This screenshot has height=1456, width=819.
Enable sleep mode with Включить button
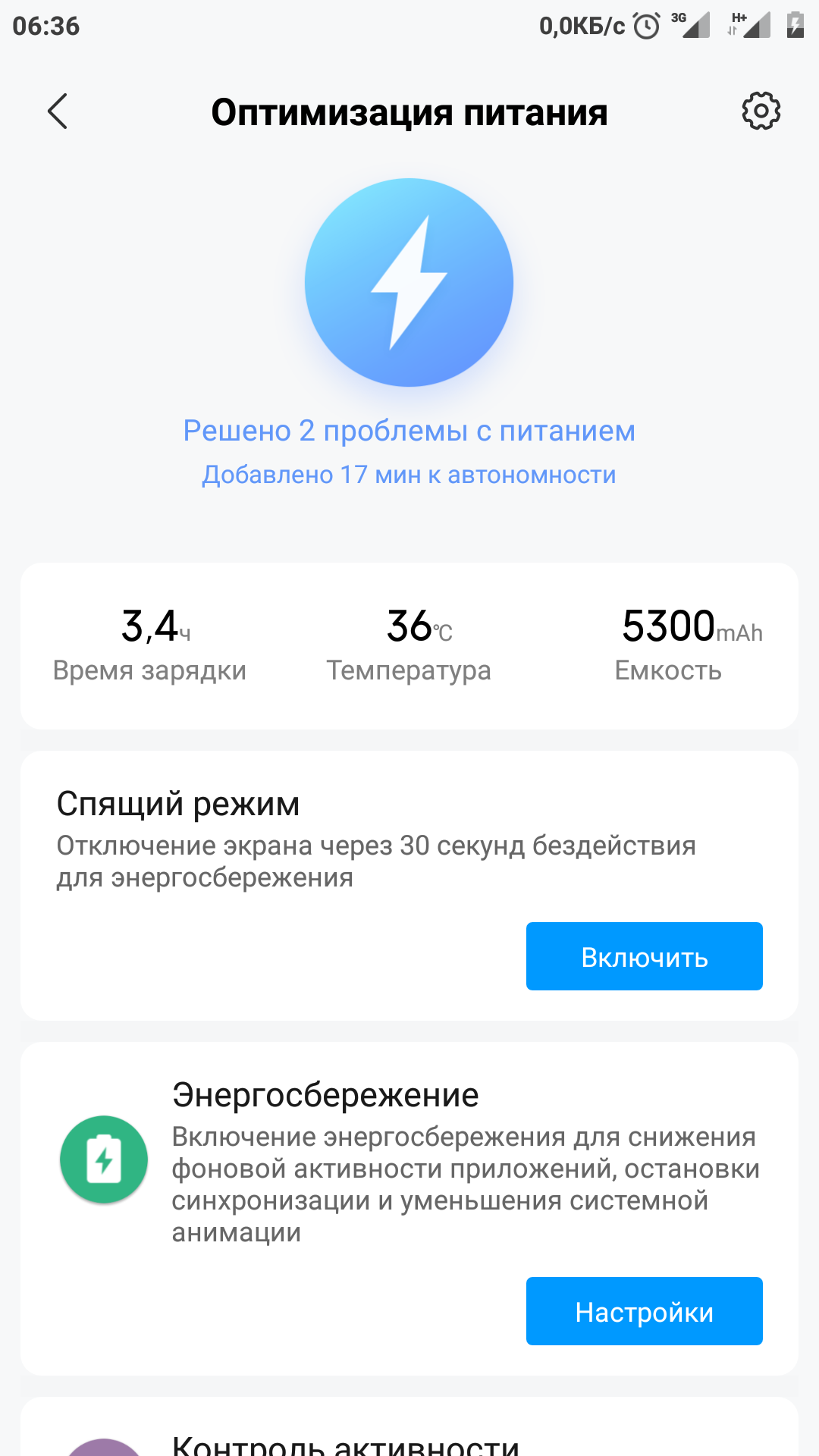coord(644,956)
